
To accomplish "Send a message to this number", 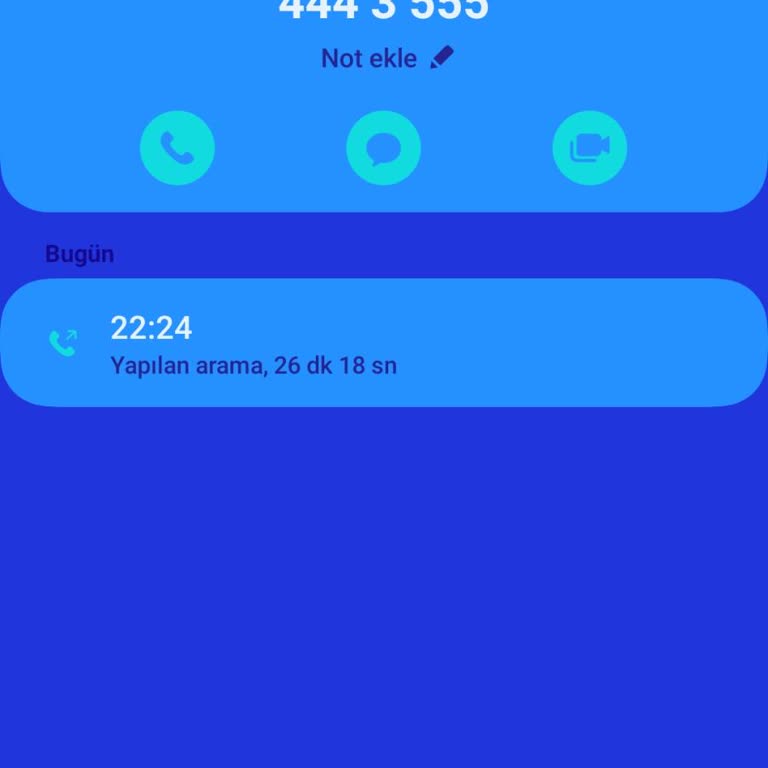I will coord(383,148).
